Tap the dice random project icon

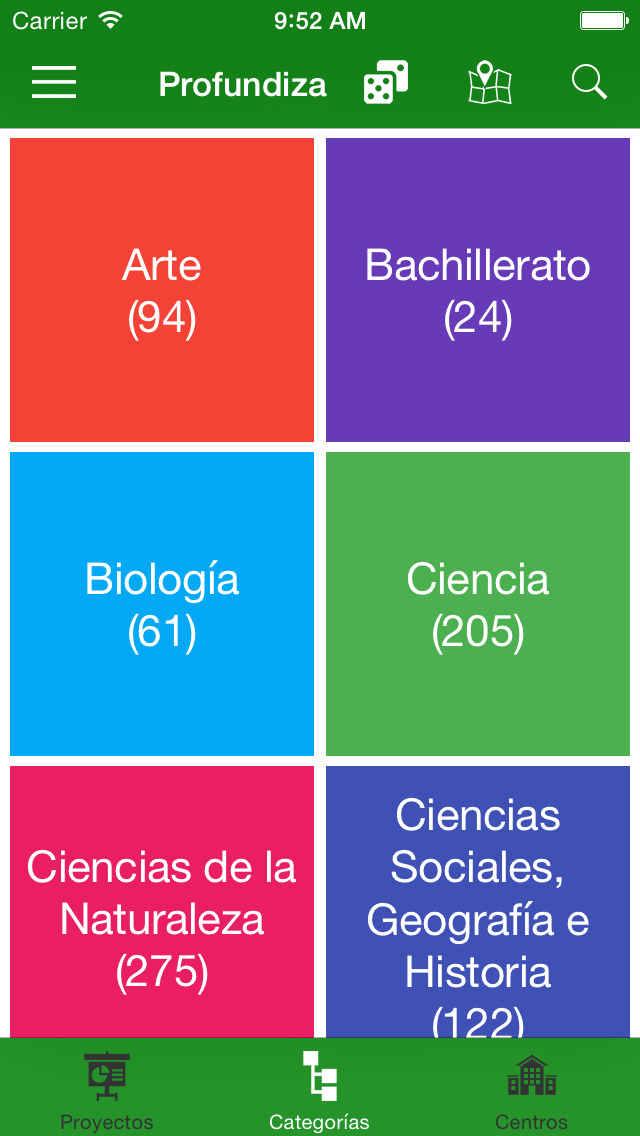pos(386,83)
